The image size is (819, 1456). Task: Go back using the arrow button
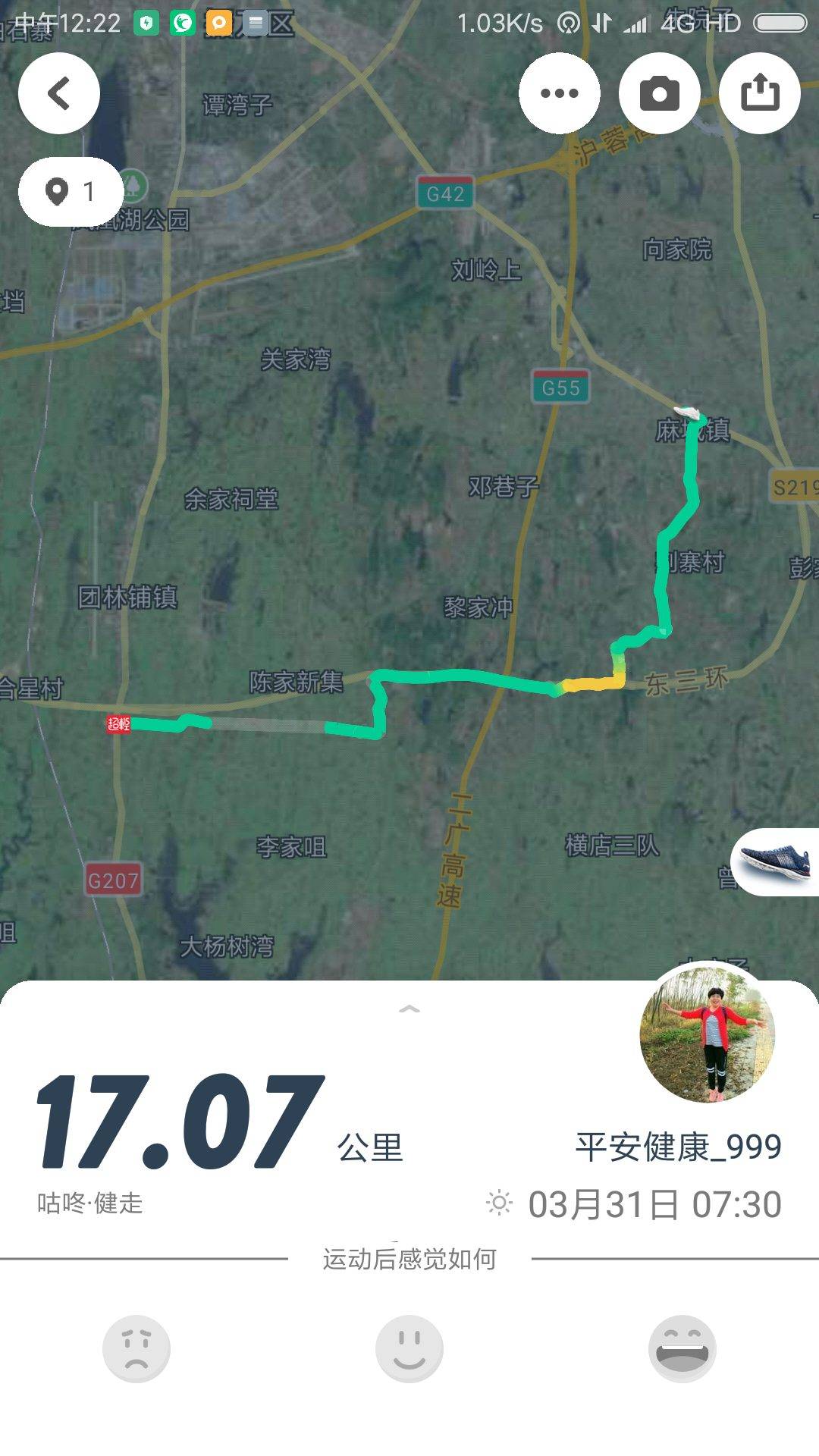pyautogui.click(x=59, y=94)
